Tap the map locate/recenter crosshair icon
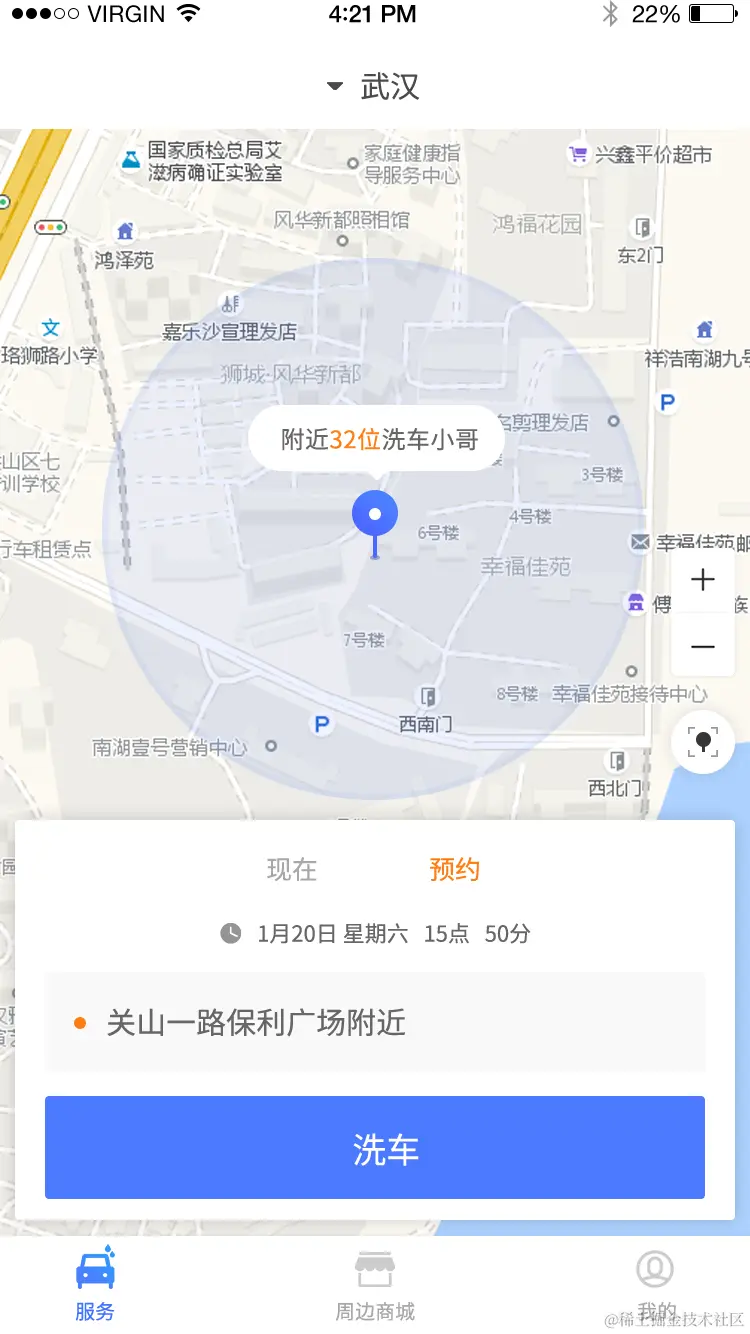 (702, 741)
